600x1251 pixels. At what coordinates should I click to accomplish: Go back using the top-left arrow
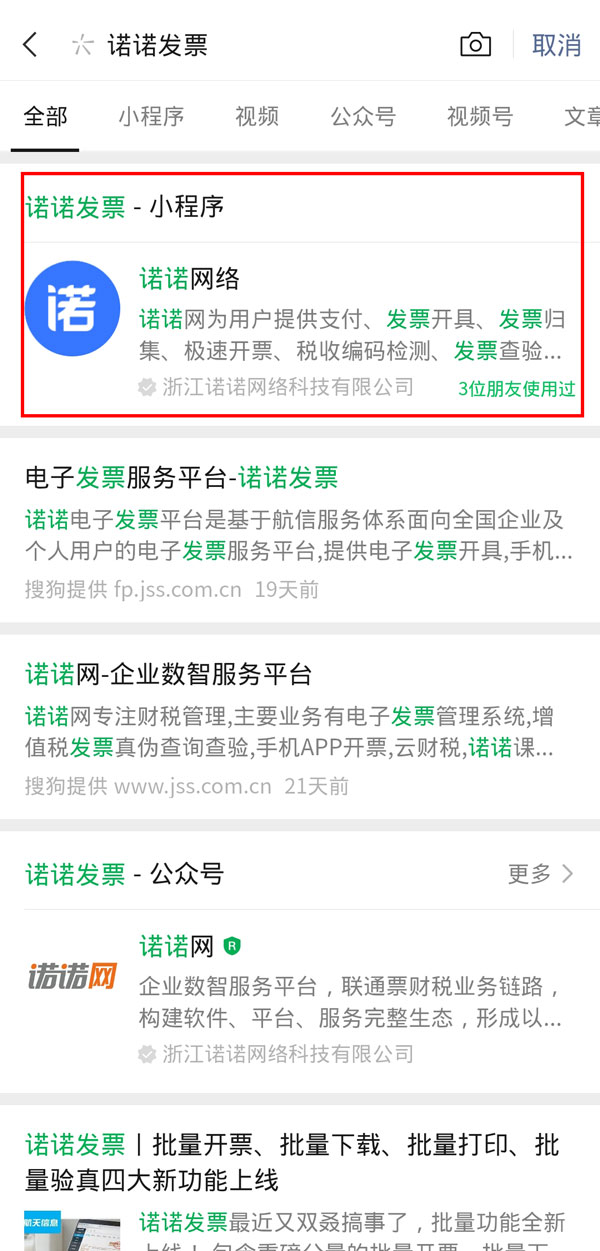(31, 44)
